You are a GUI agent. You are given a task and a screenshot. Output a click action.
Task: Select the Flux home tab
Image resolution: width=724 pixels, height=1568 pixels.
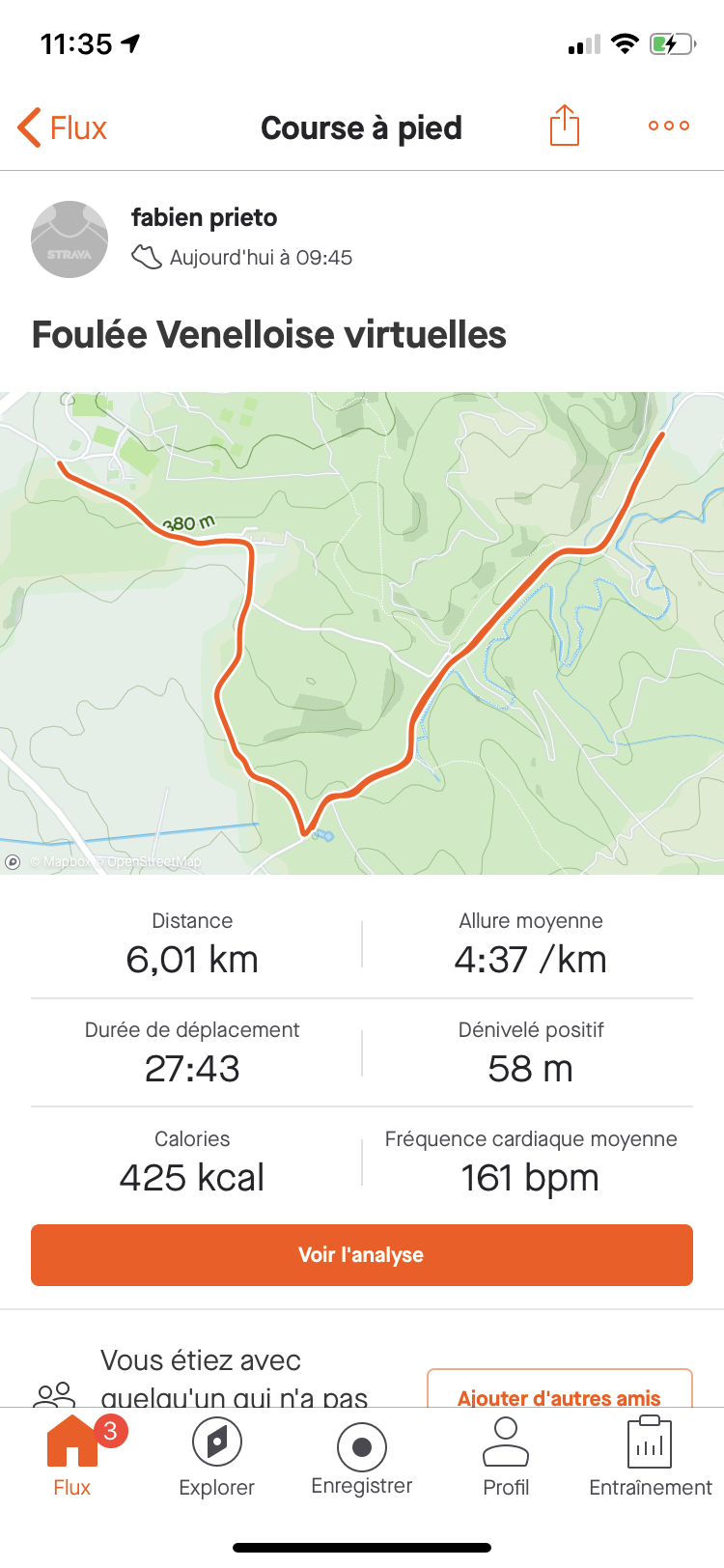coord(72,1458)
